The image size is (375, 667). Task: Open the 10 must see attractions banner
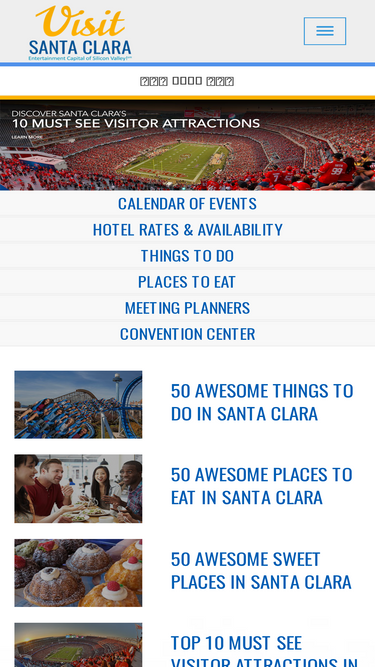pos(188,145)
